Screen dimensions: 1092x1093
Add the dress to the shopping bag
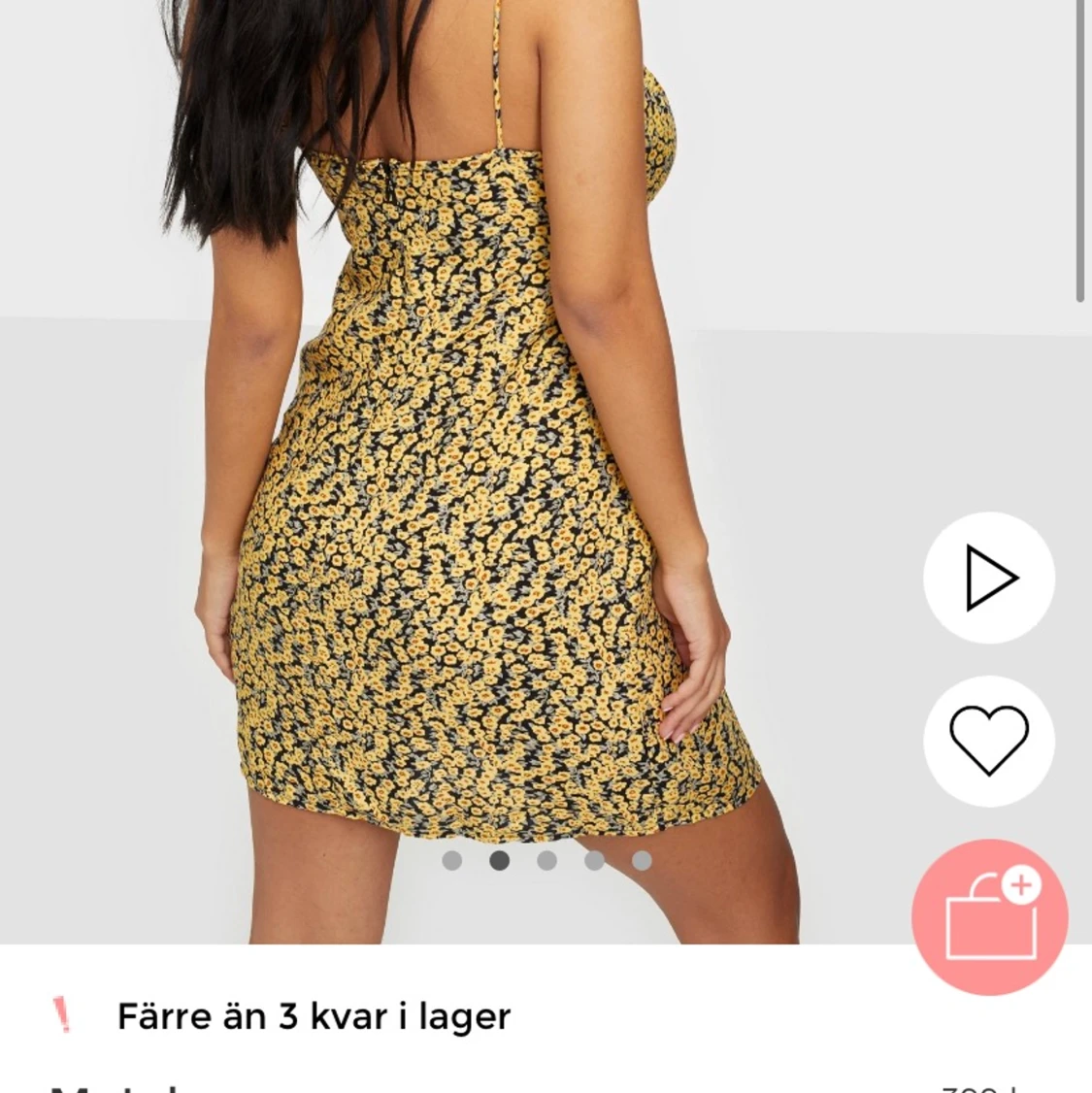(989, 917)
